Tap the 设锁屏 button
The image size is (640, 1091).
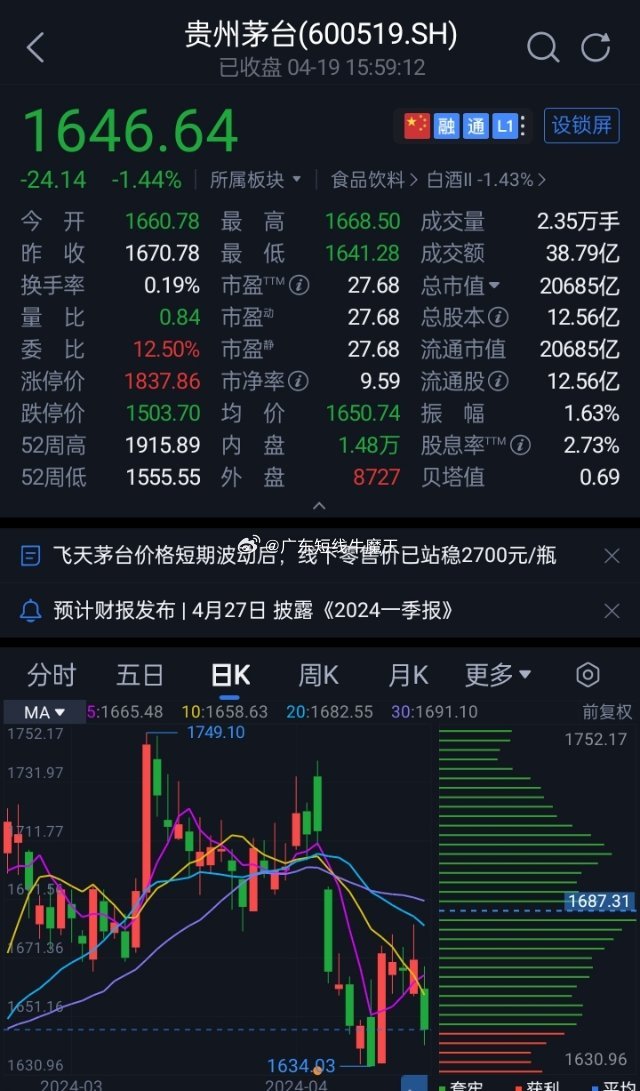pos(582,125)
